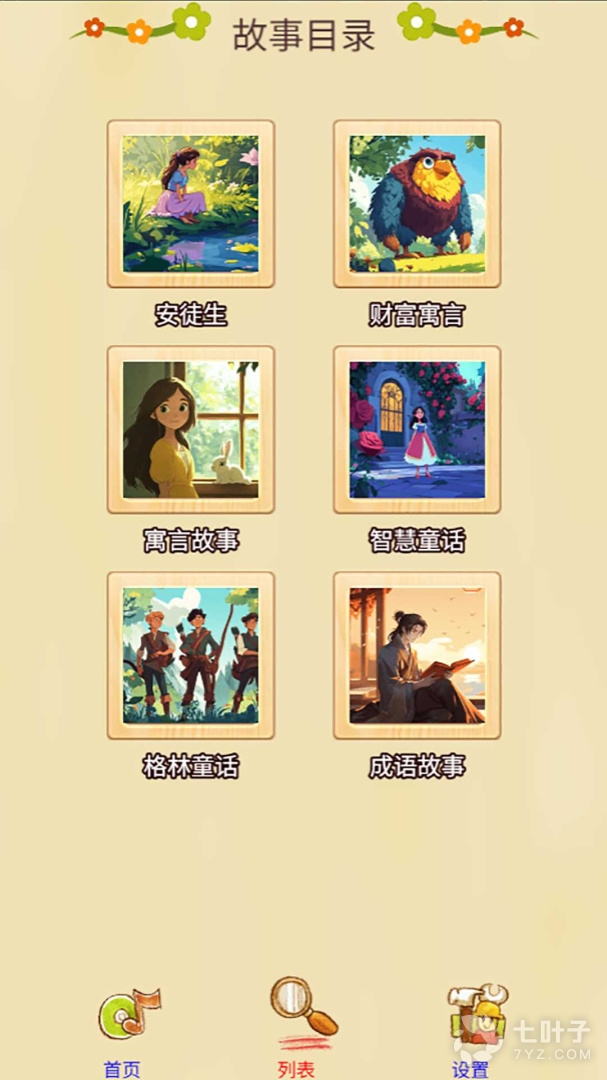
Task: Open the 安徒生 story category
Action: click(190, 204)
